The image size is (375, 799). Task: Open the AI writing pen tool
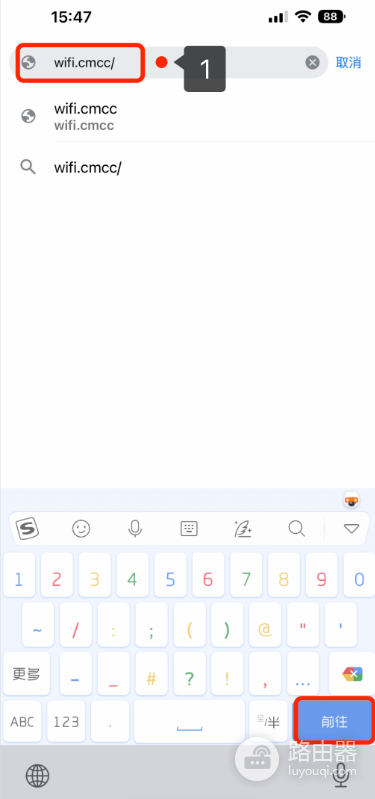pyautogui.click(x=243, y=529)
